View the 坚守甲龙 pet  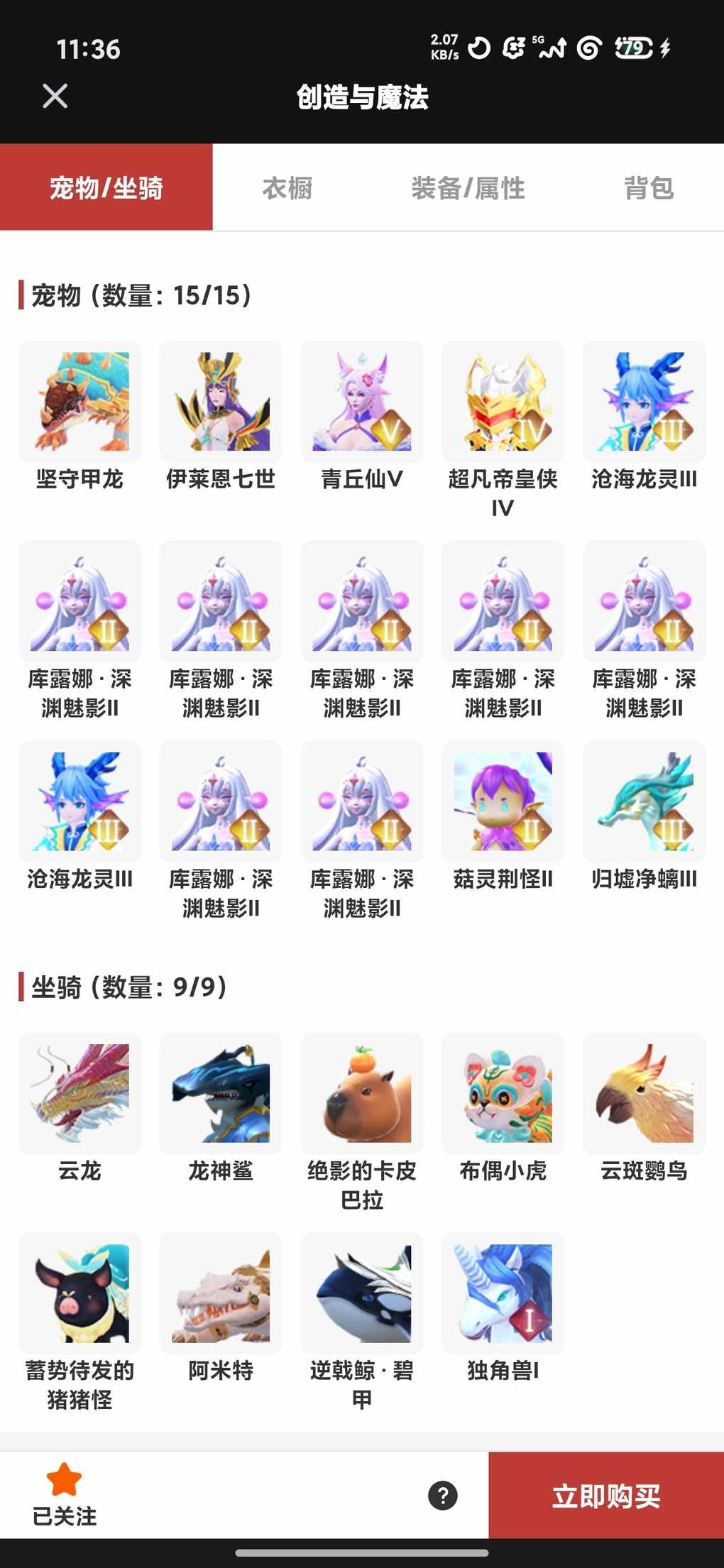(x=79, y=402)
